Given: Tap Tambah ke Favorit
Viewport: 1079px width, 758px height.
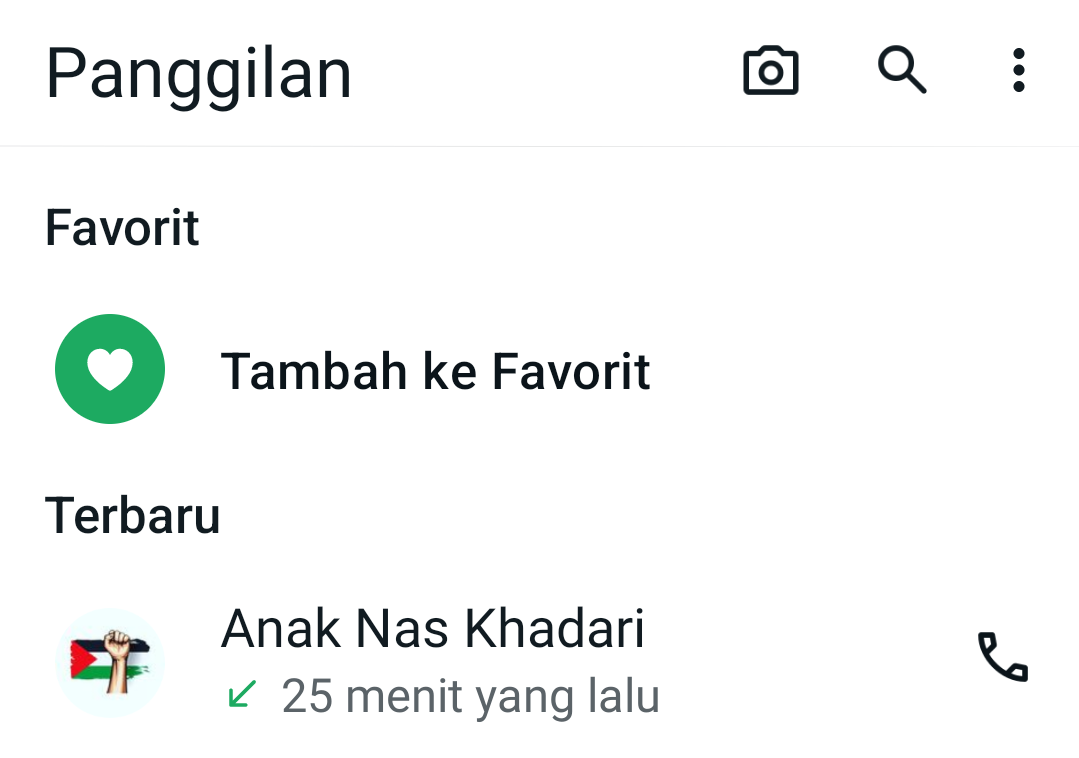Looking at the screenshot, I should click(x=435, y=371).
